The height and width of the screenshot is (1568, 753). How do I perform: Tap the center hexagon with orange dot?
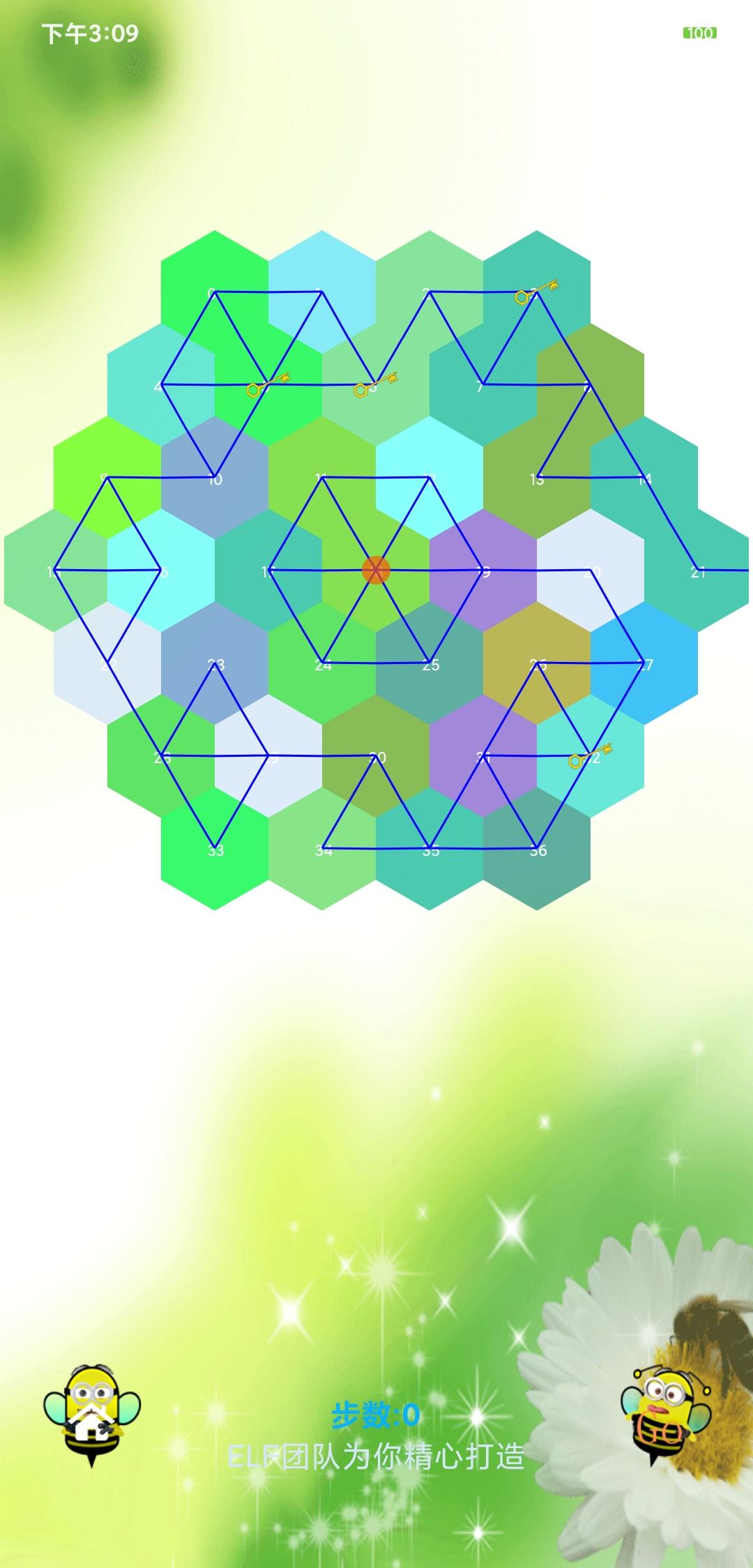pyautogui.click(x=376, y=571)
